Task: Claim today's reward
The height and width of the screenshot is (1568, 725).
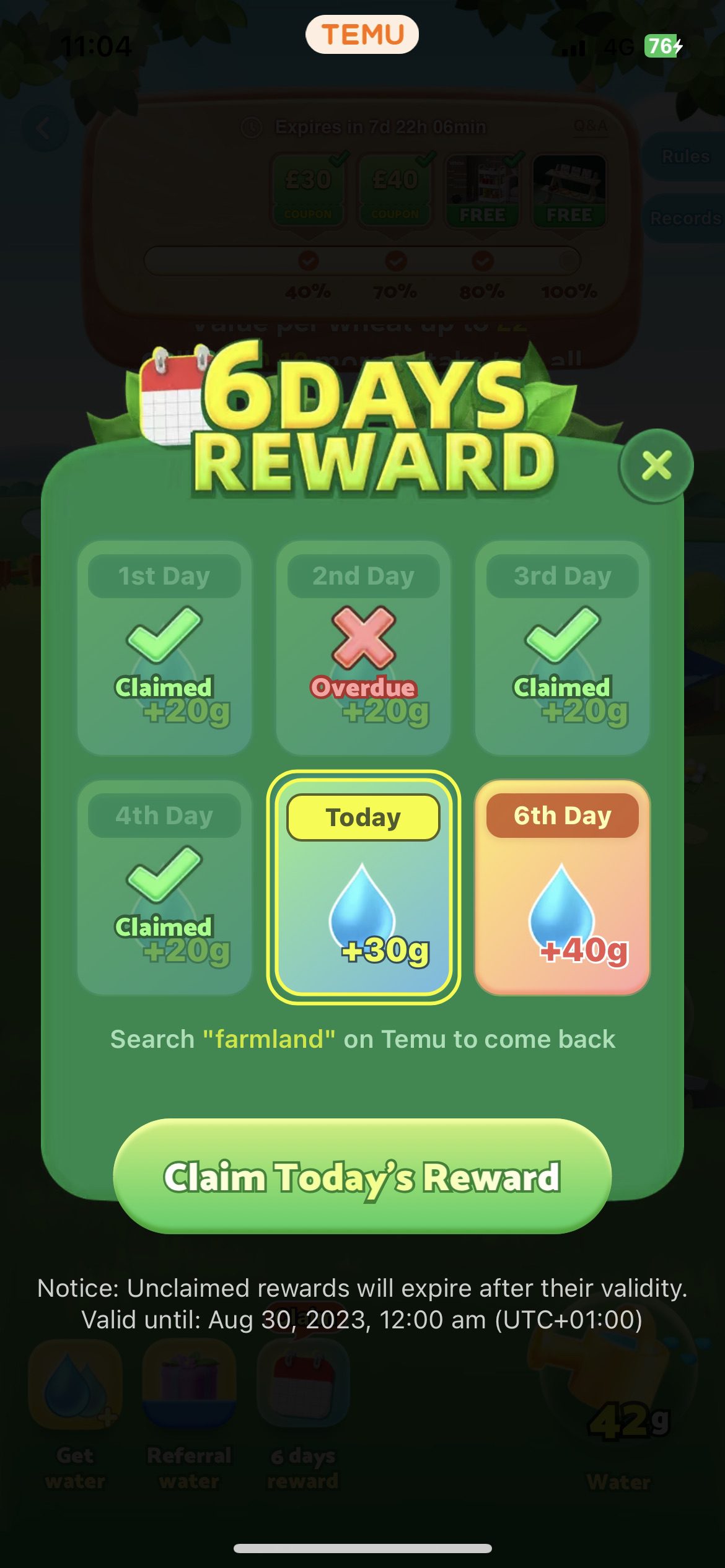Action: click(x=362, y=1176)
